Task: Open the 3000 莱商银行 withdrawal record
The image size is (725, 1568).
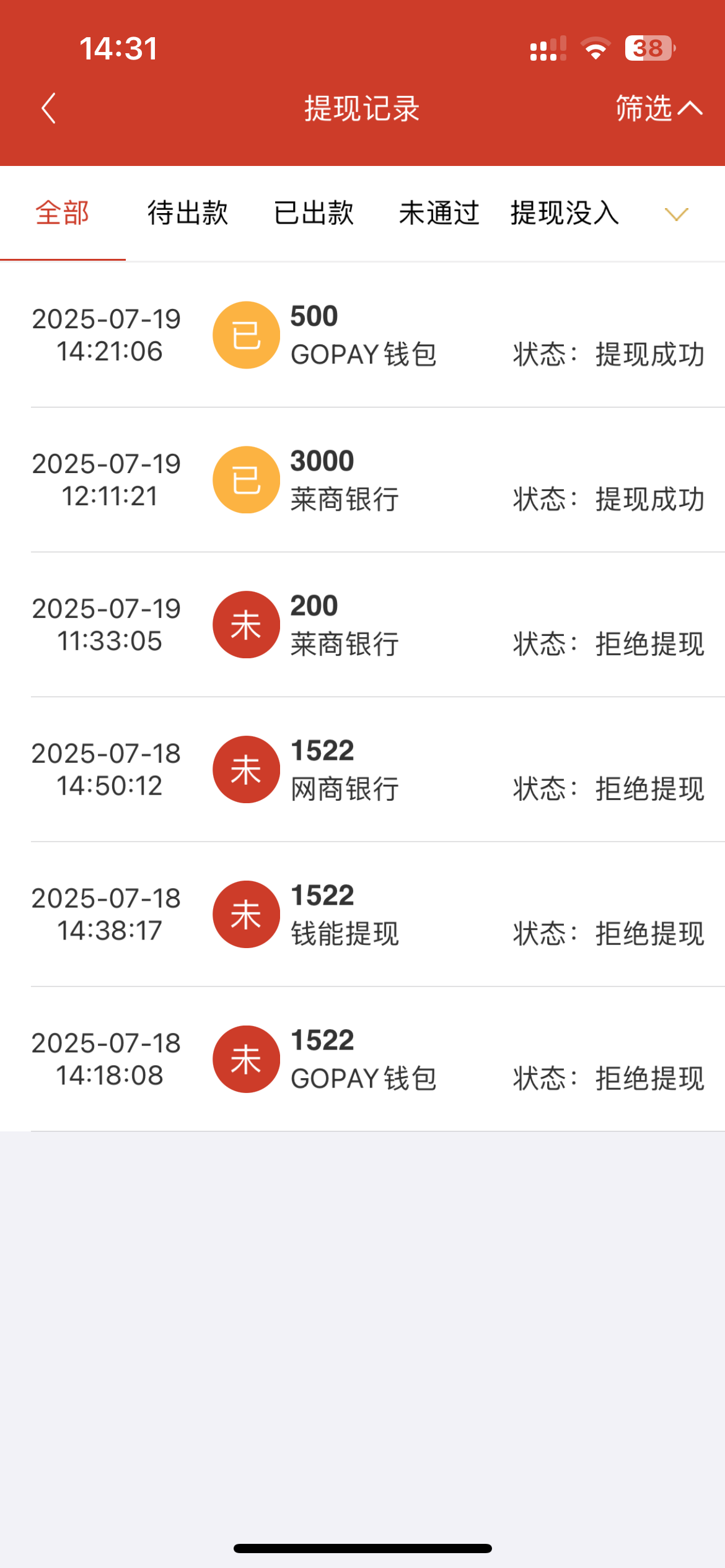Action: point(372,480)
